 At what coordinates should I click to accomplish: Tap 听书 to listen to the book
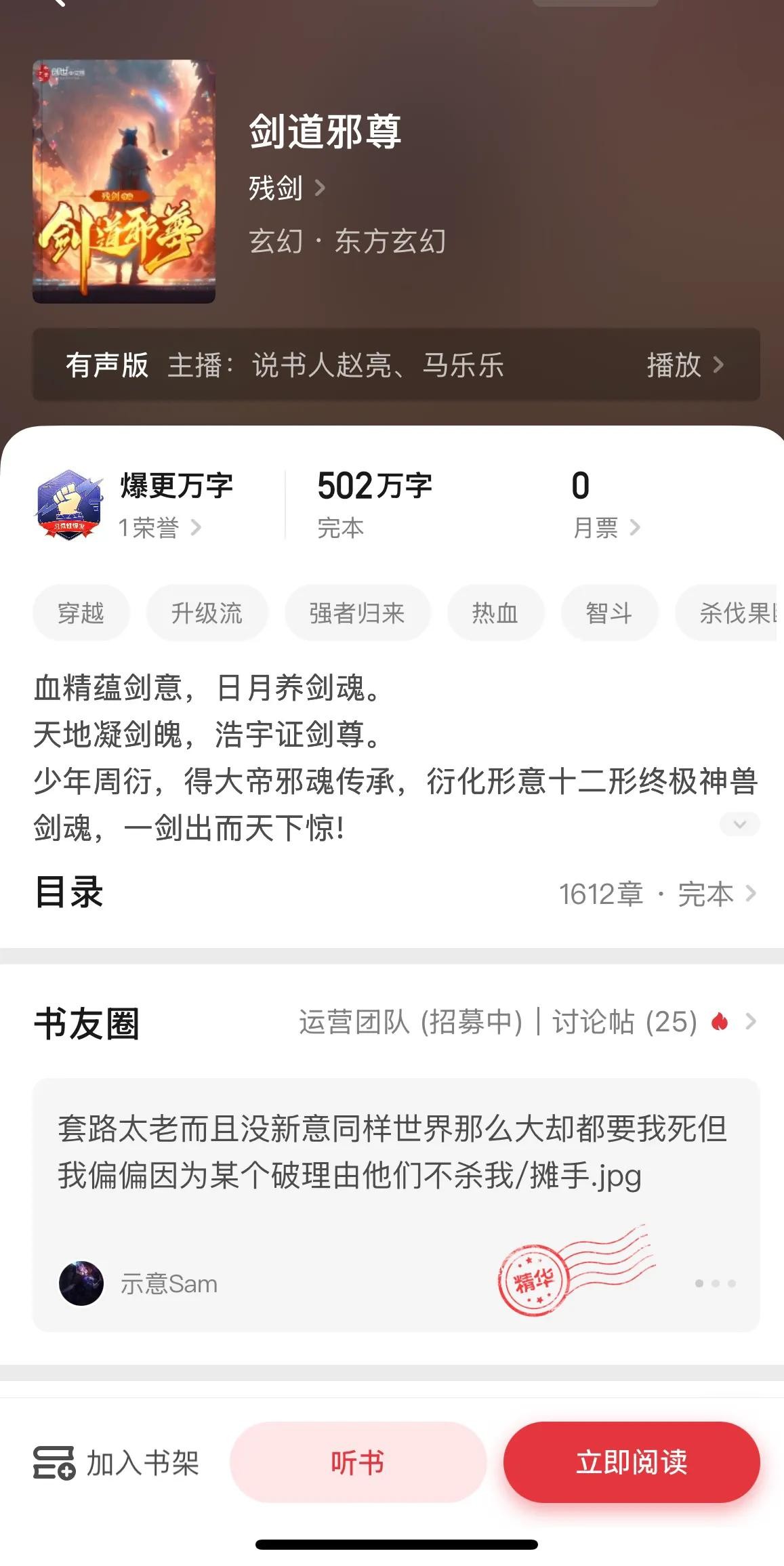point(358,1462)
